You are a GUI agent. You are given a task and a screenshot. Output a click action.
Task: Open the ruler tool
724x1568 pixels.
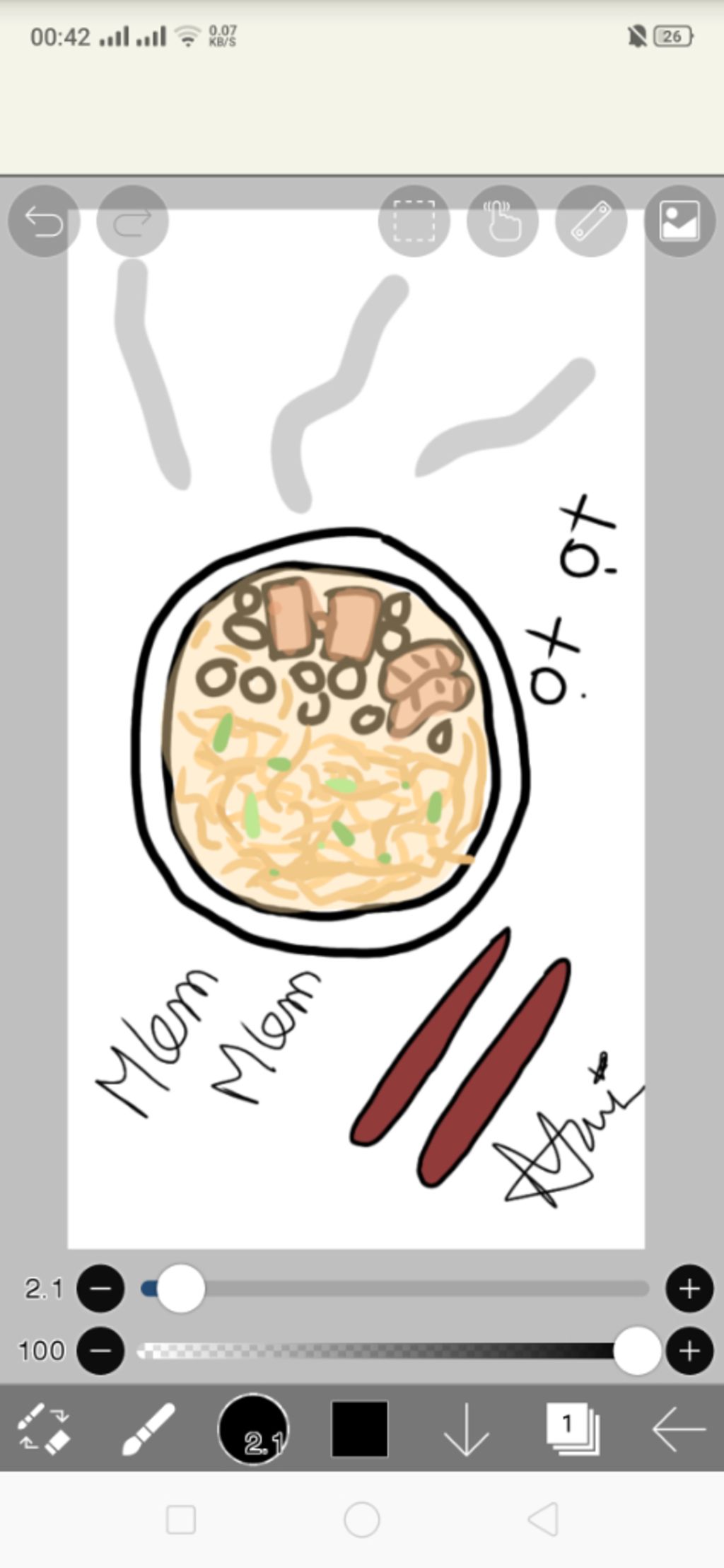click(591, 221)
